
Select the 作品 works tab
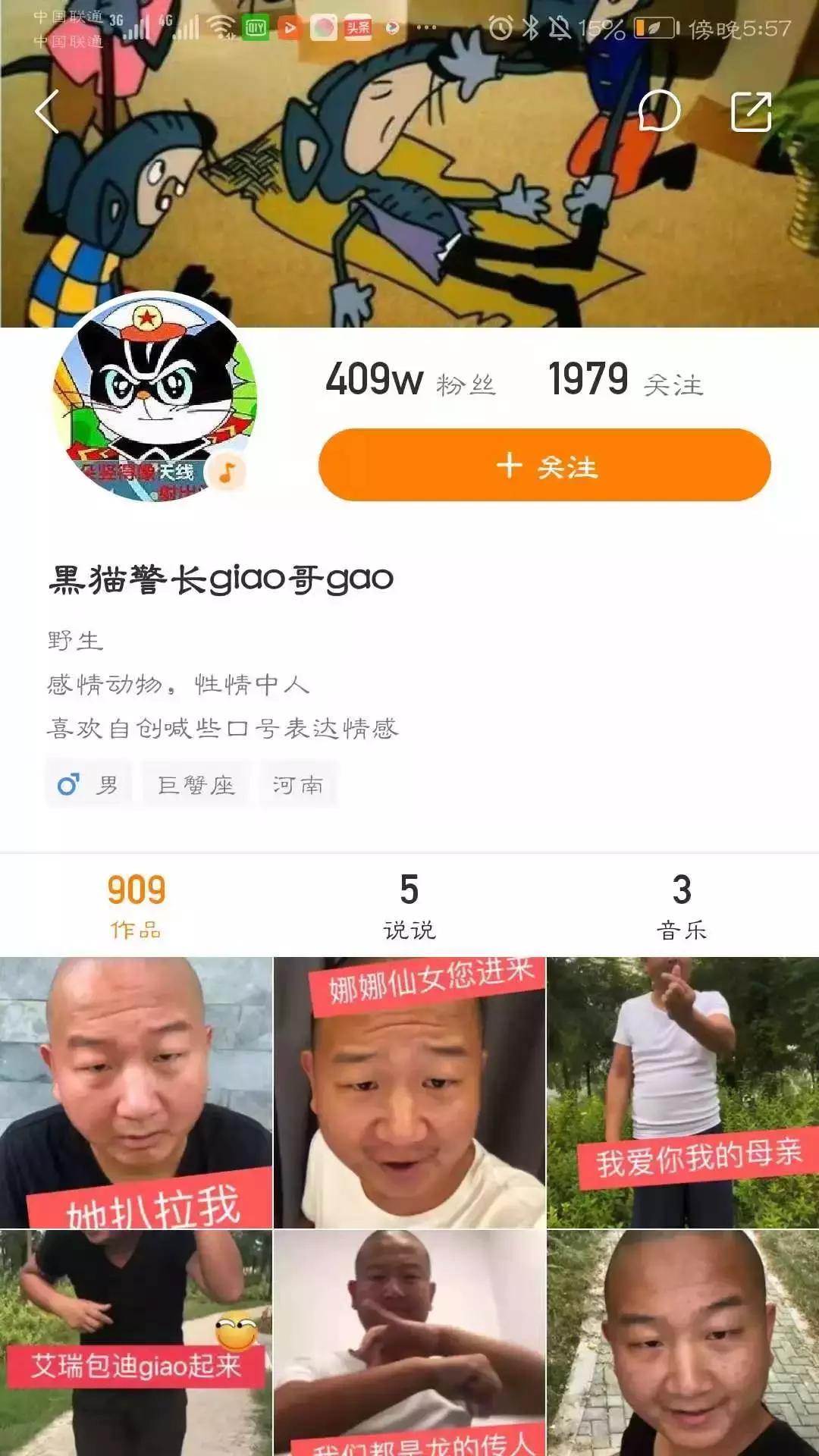(135, 904)
